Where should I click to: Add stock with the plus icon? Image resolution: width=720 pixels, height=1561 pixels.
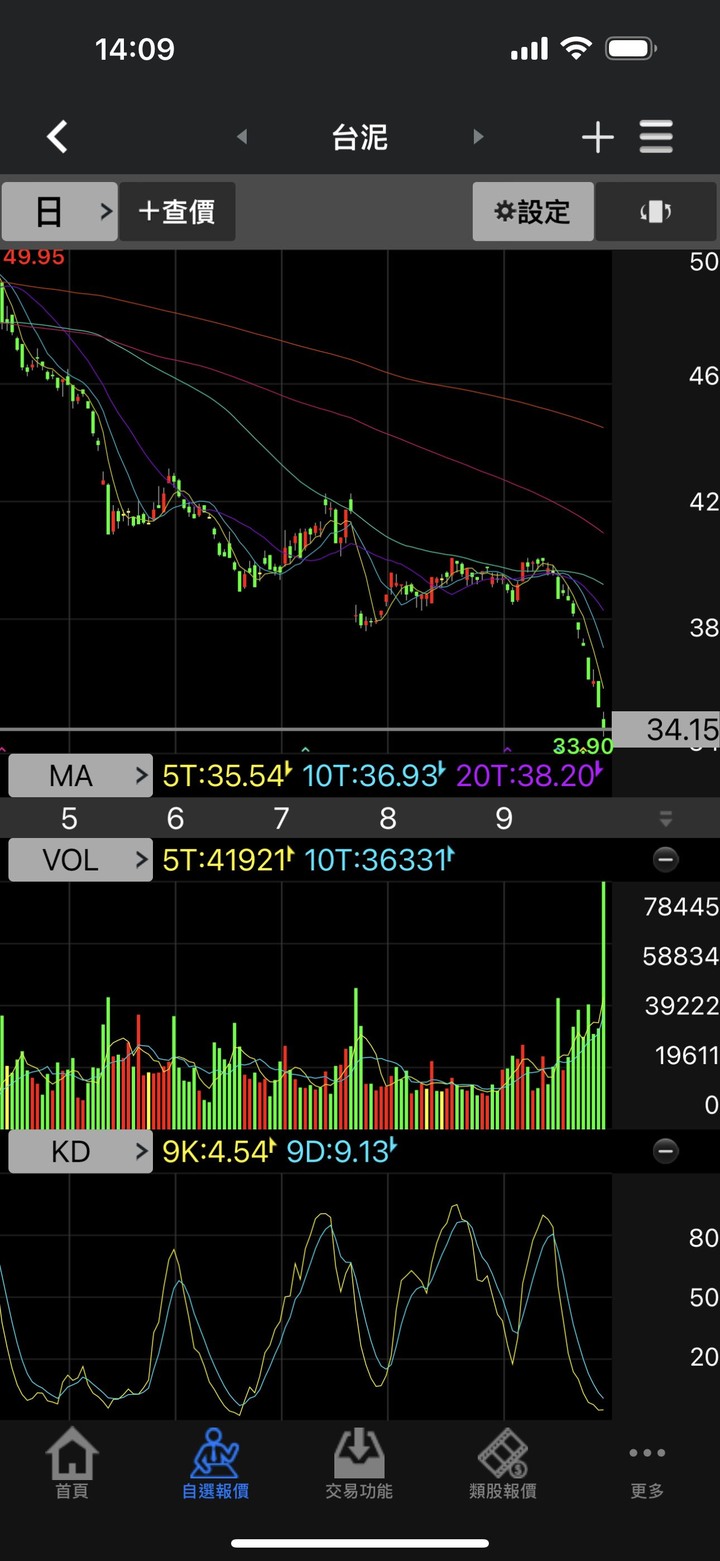597,137
